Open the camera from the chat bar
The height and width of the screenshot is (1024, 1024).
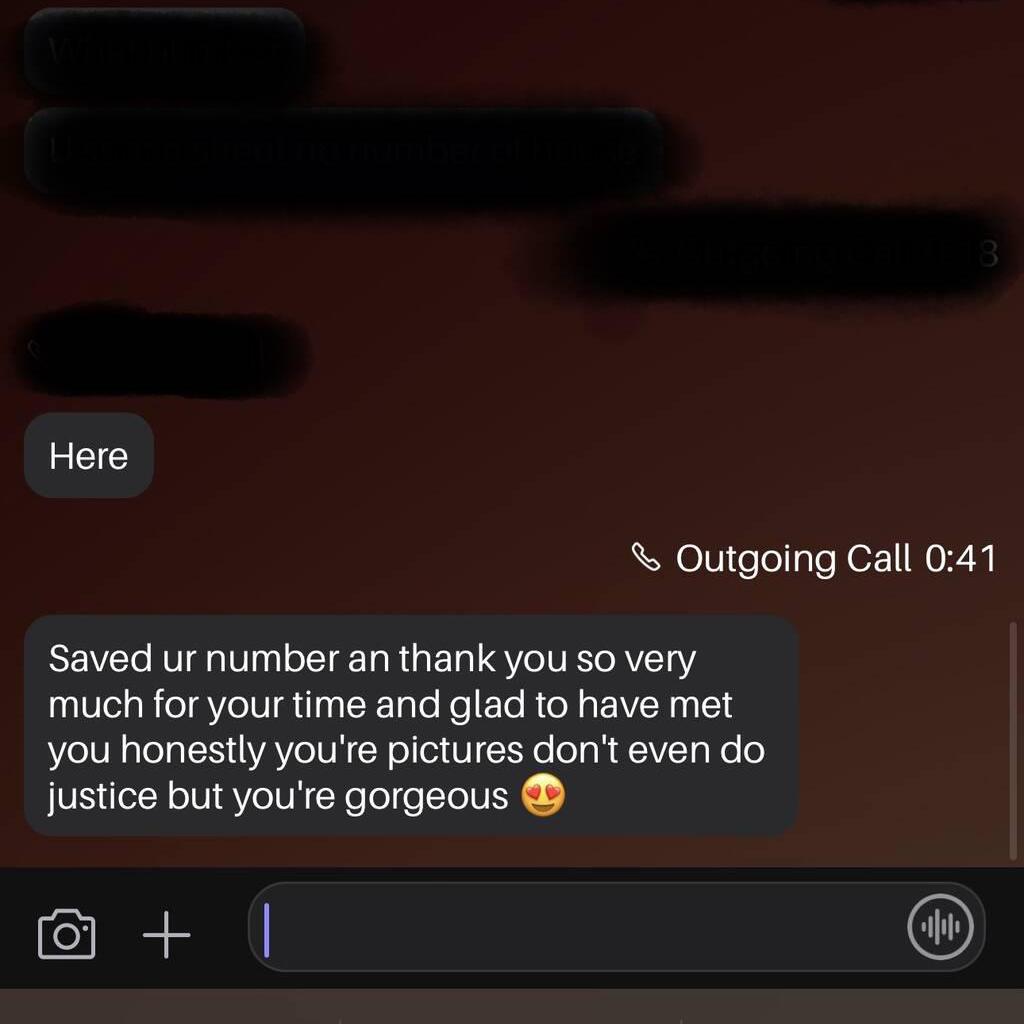[67, 934]
